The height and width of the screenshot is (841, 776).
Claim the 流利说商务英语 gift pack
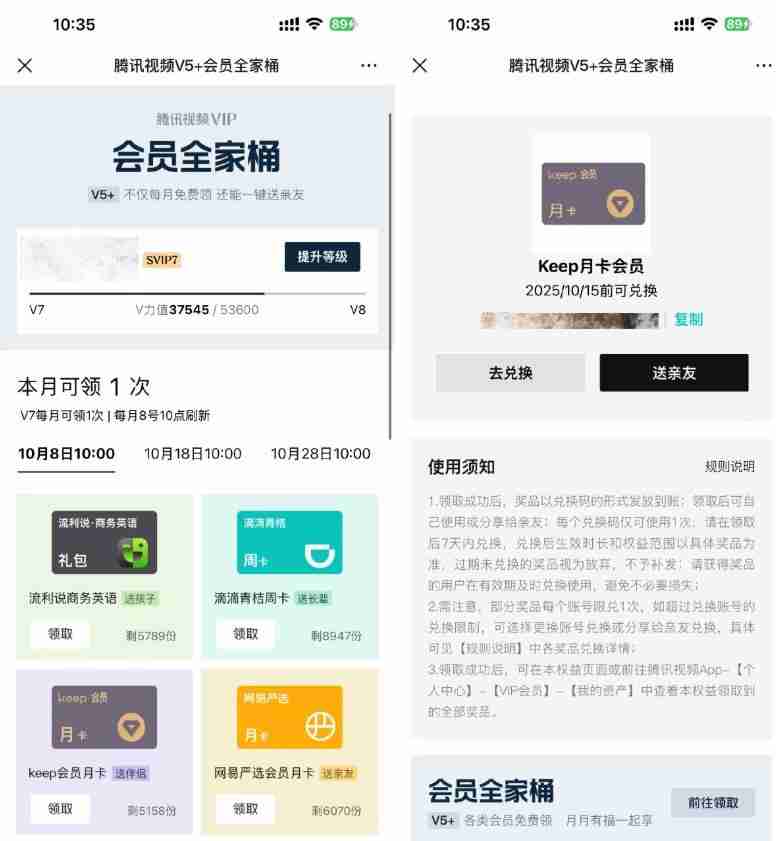[x=60, y=634]
